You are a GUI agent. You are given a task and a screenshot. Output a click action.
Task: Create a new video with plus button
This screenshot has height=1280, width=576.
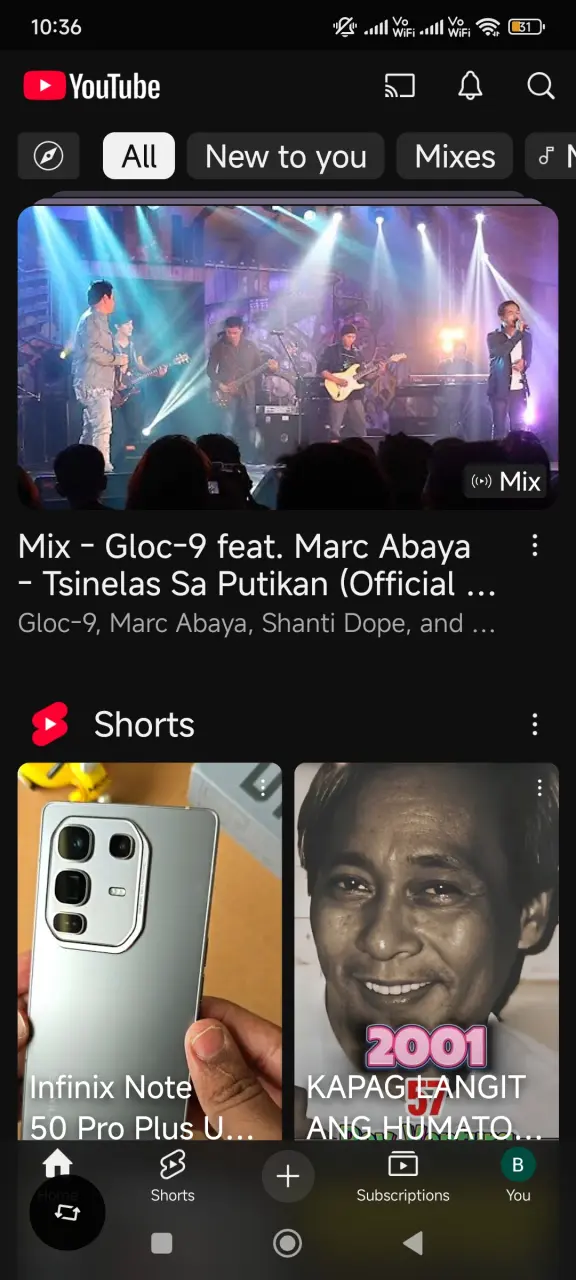coord(288,1176)
